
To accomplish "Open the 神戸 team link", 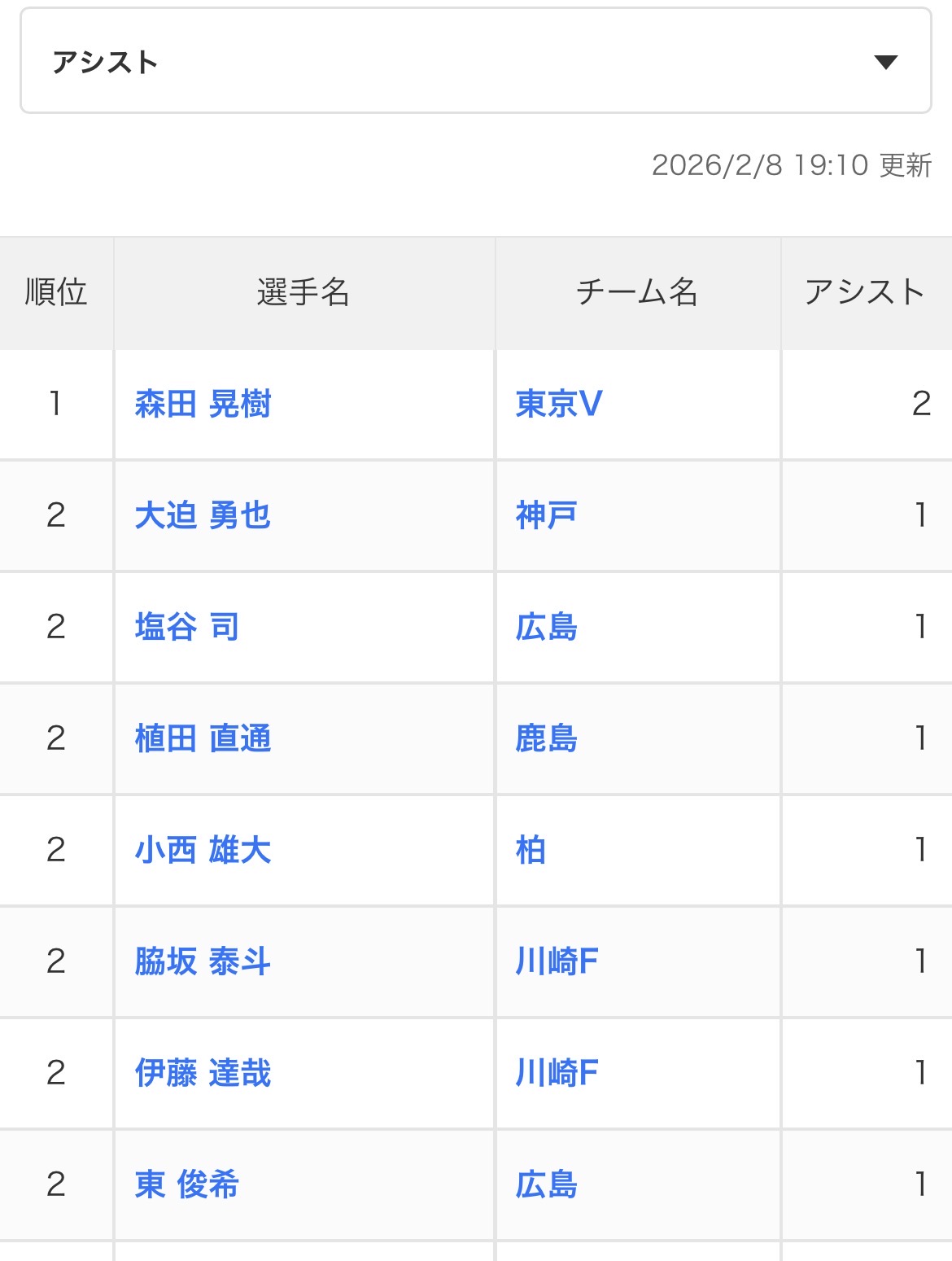I will 546,515.
